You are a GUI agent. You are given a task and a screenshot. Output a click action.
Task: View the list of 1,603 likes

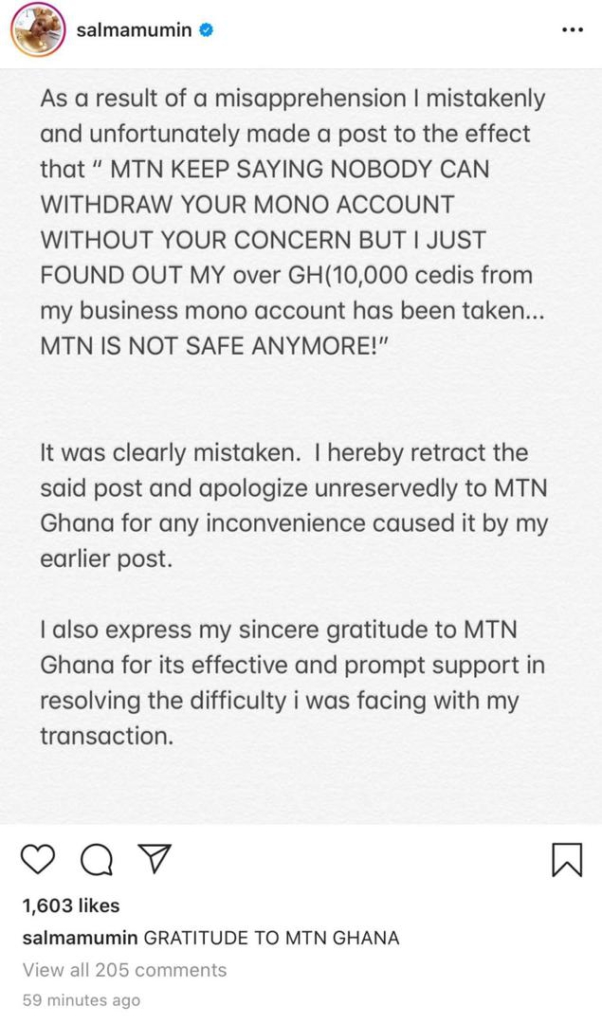pos(70,905)
